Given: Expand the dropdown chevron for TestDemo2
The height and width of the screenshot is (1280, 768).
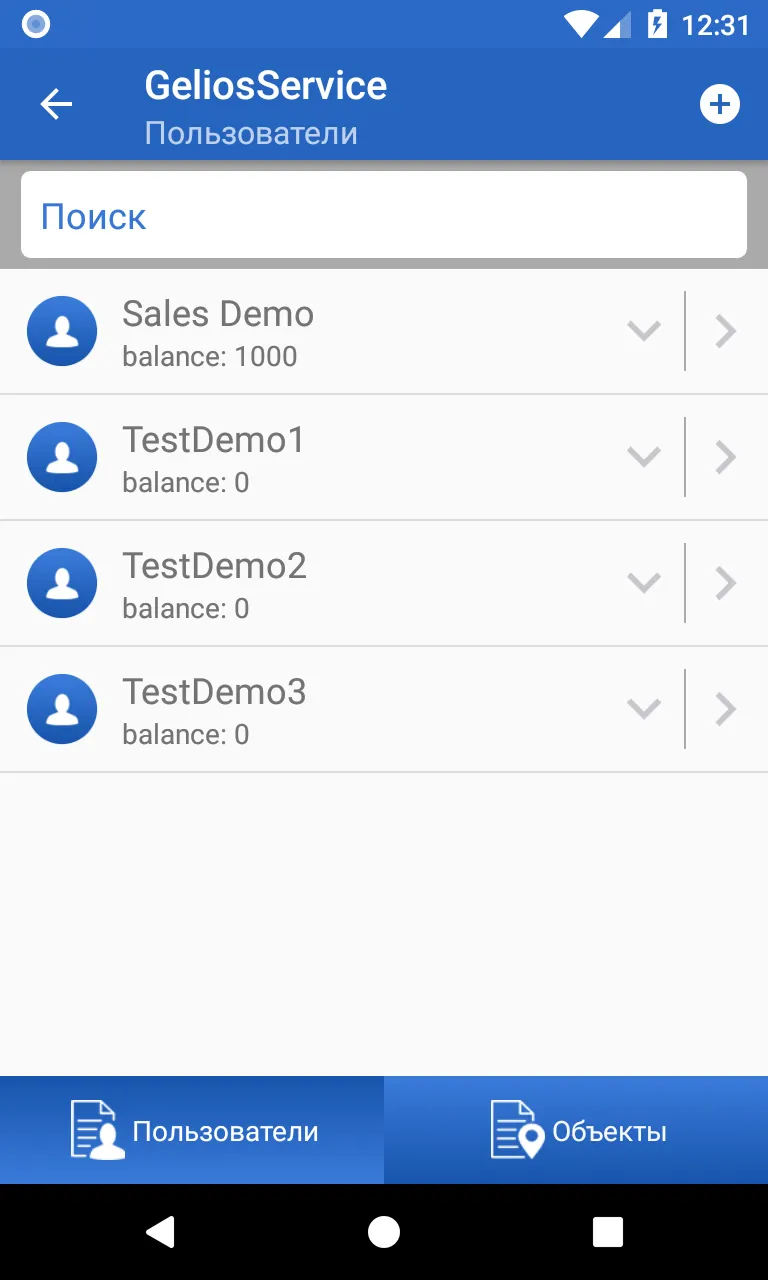Looking at the screenshot, I should pos(643,583).
